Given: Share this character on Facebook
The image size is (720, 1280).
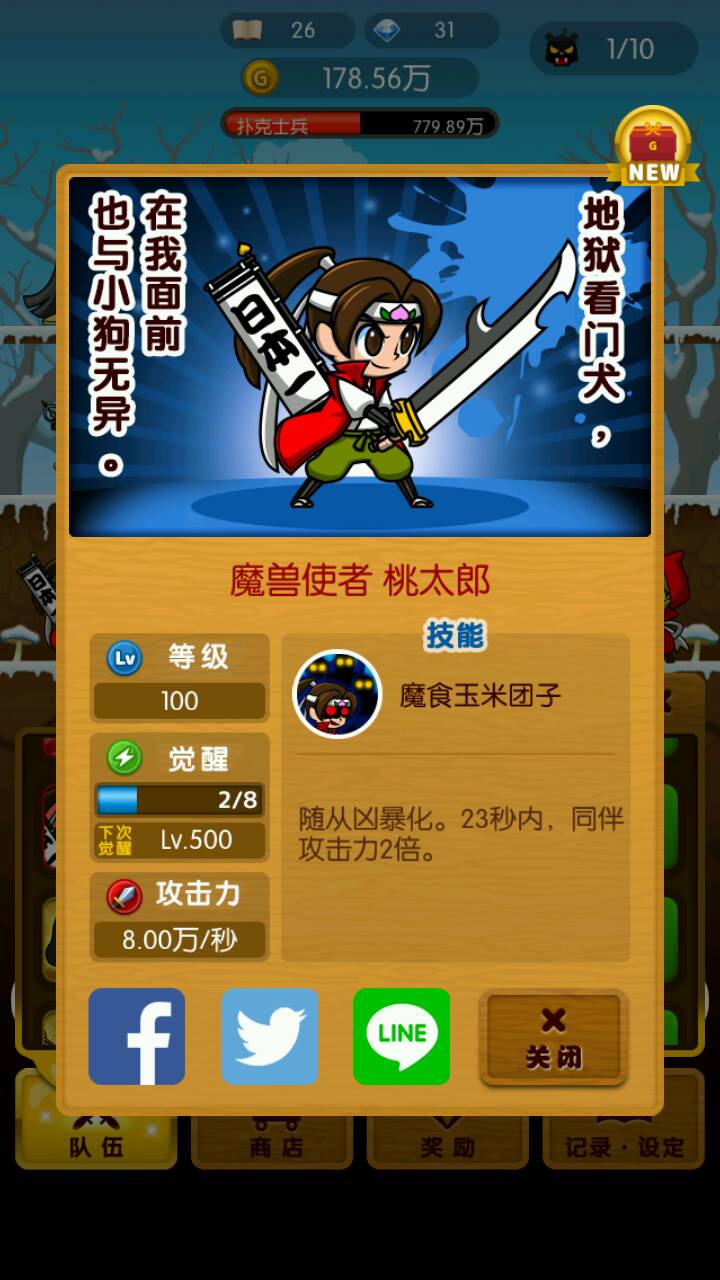Looking at the screenshot, I should pos(137,1037).
